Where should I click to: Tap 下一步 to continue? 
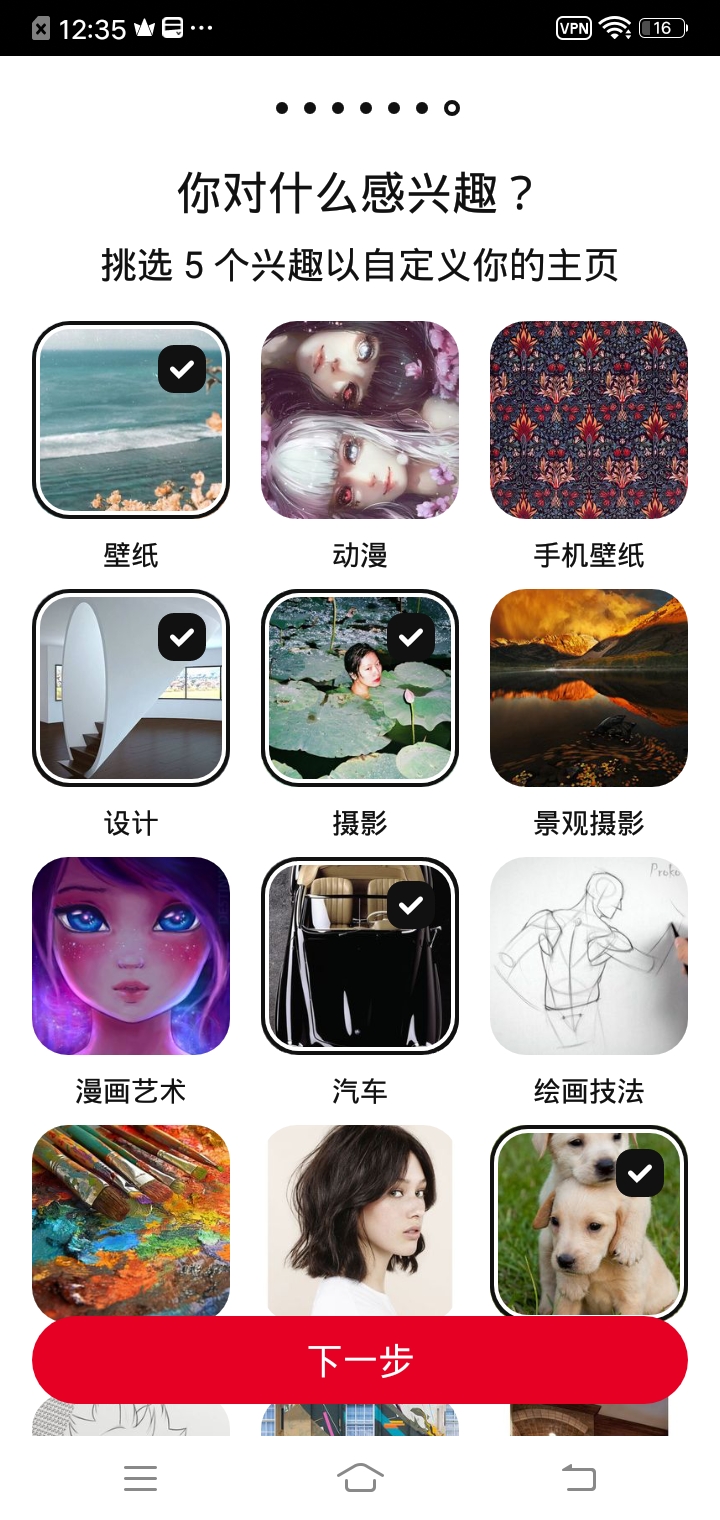coord(359,1360)
